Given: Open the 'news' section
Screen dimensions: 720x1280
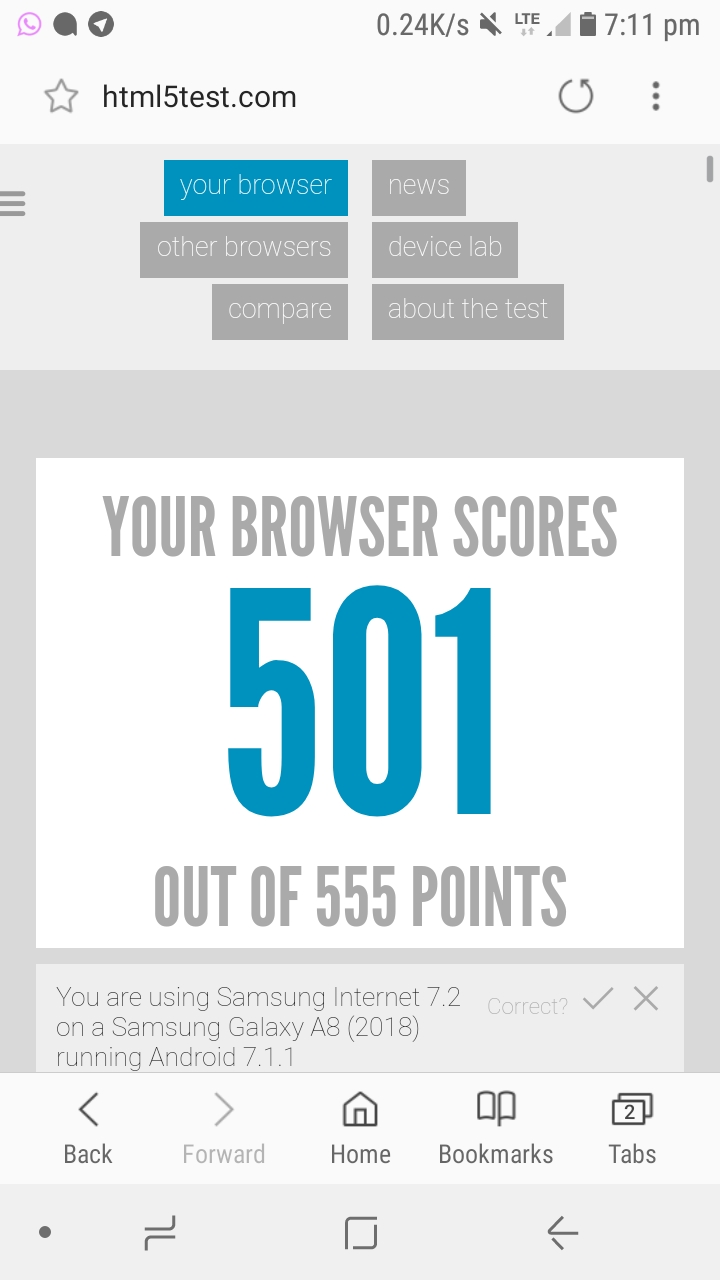Looking at the screenshot, I should click(419, 187).
